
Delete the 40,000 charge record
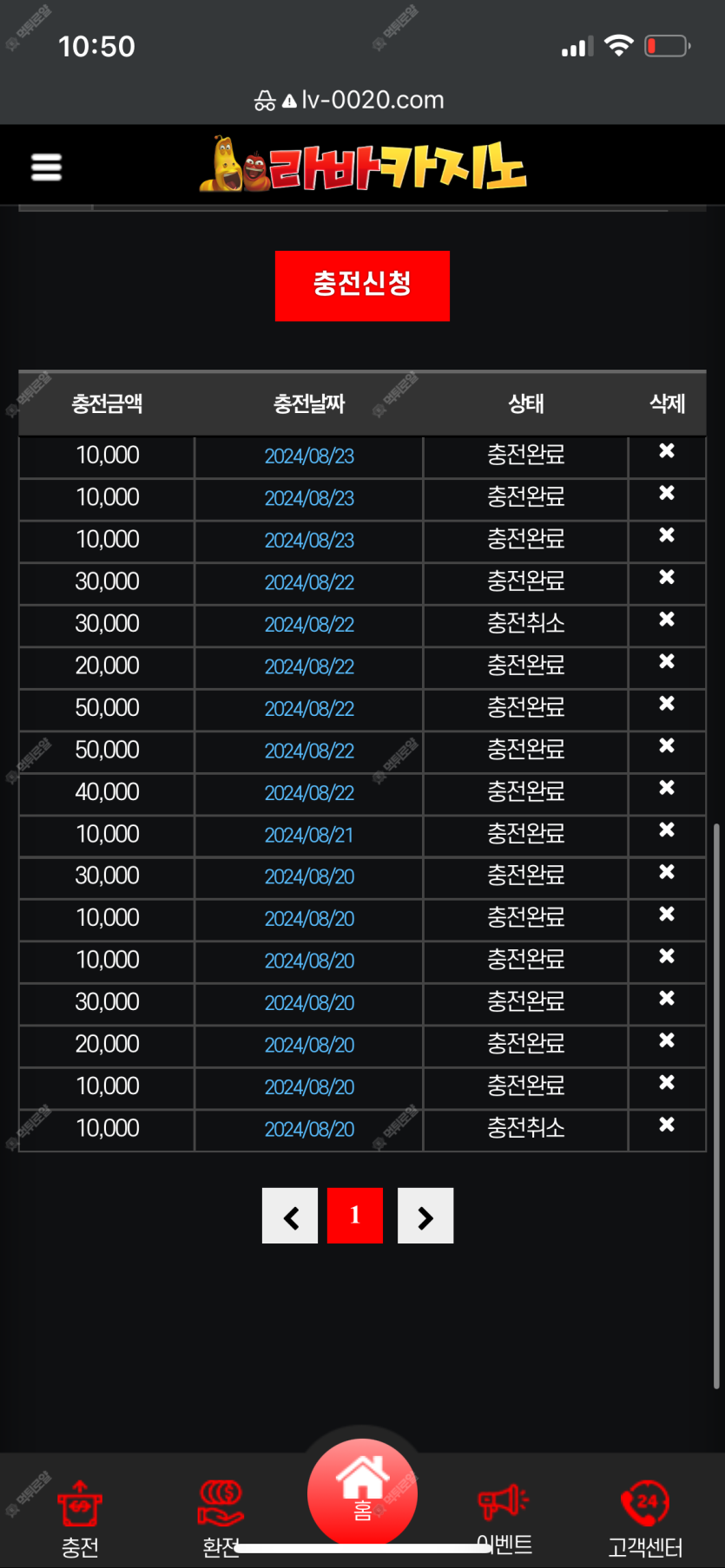(667, 788)
